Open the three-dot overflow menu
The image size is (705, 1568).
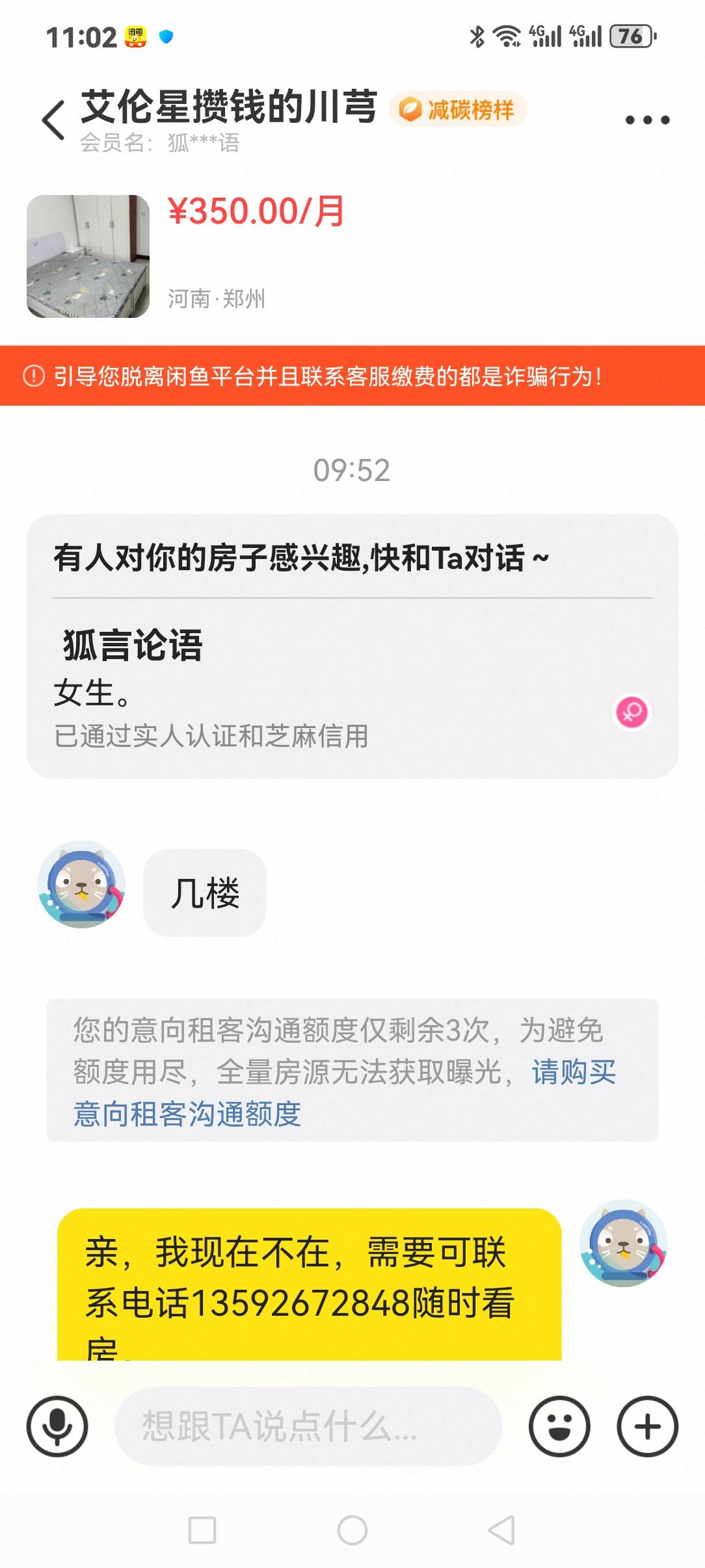point(647,120)
